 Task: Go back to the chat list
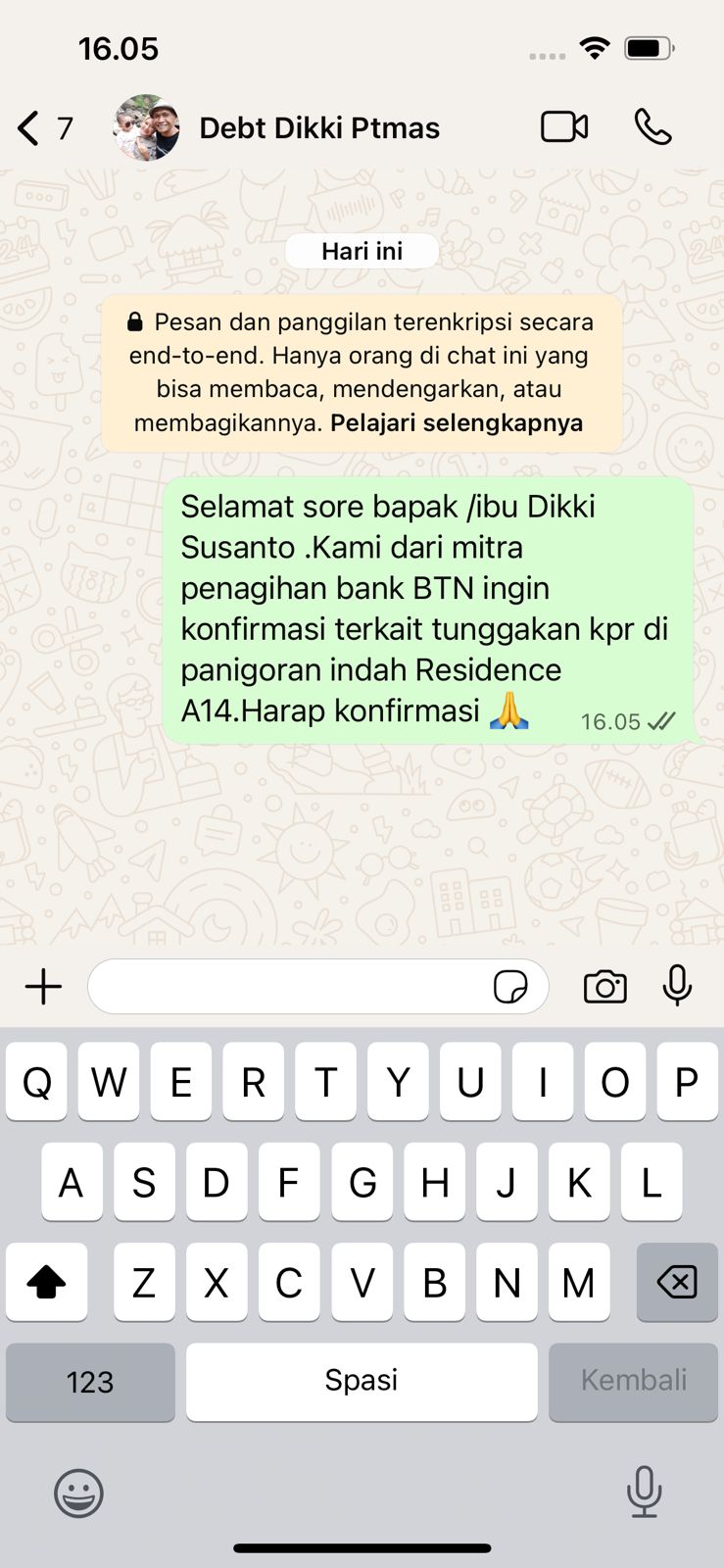point(29,128)
